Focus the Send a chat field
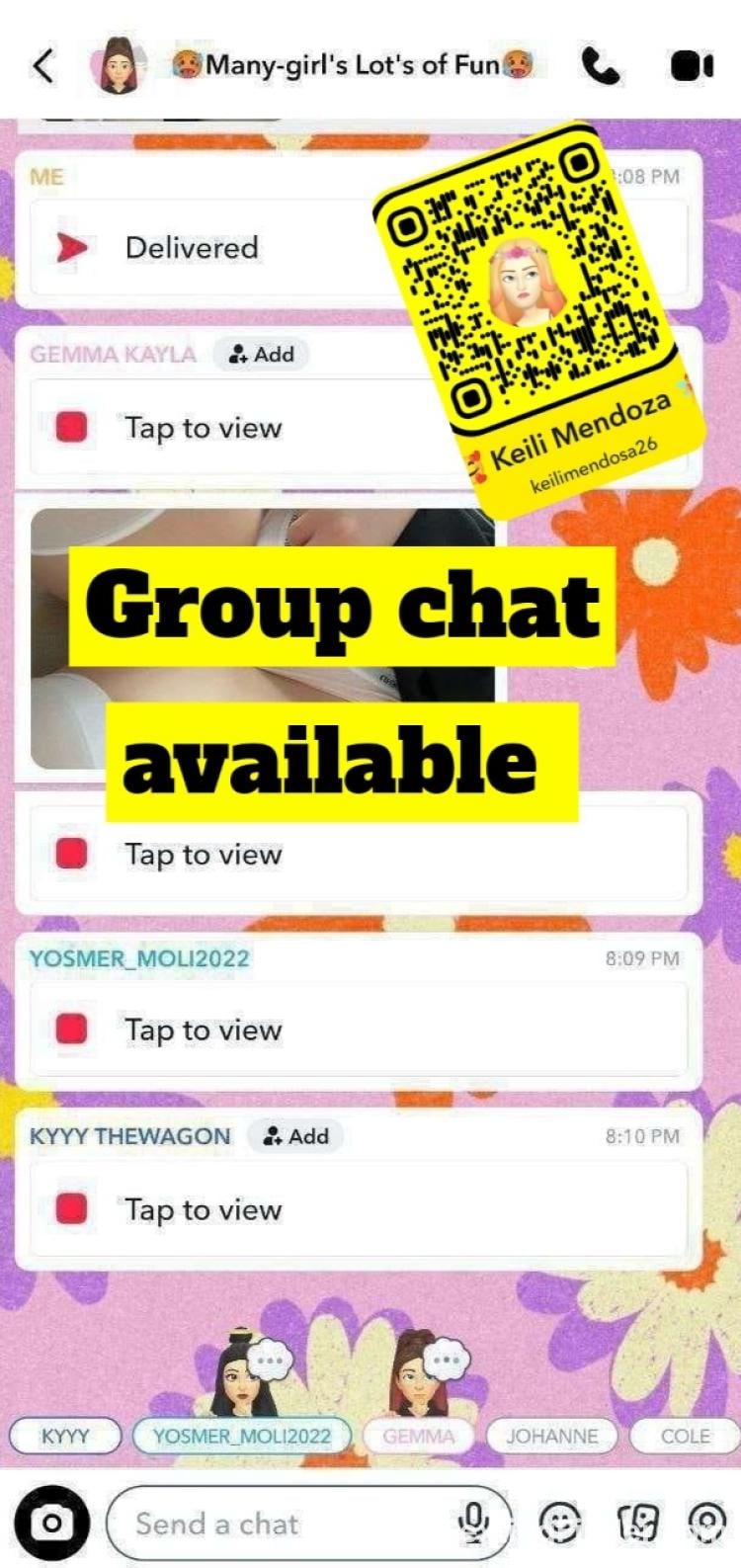Screen dimensions: 741x1568 pyautogui.click(x=287, y=1524)
